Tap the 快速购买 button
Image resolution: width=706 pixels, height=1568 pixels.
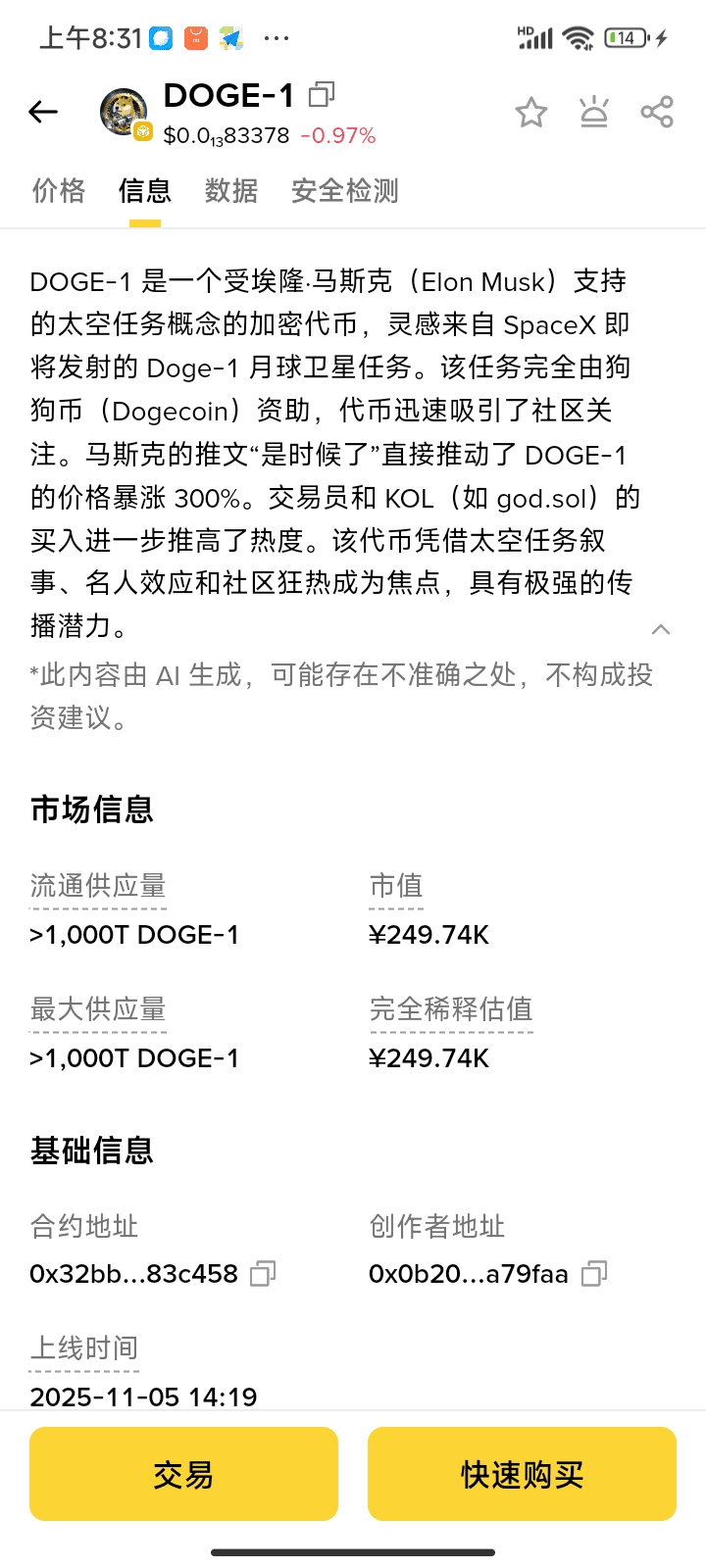click(522, 1474)
